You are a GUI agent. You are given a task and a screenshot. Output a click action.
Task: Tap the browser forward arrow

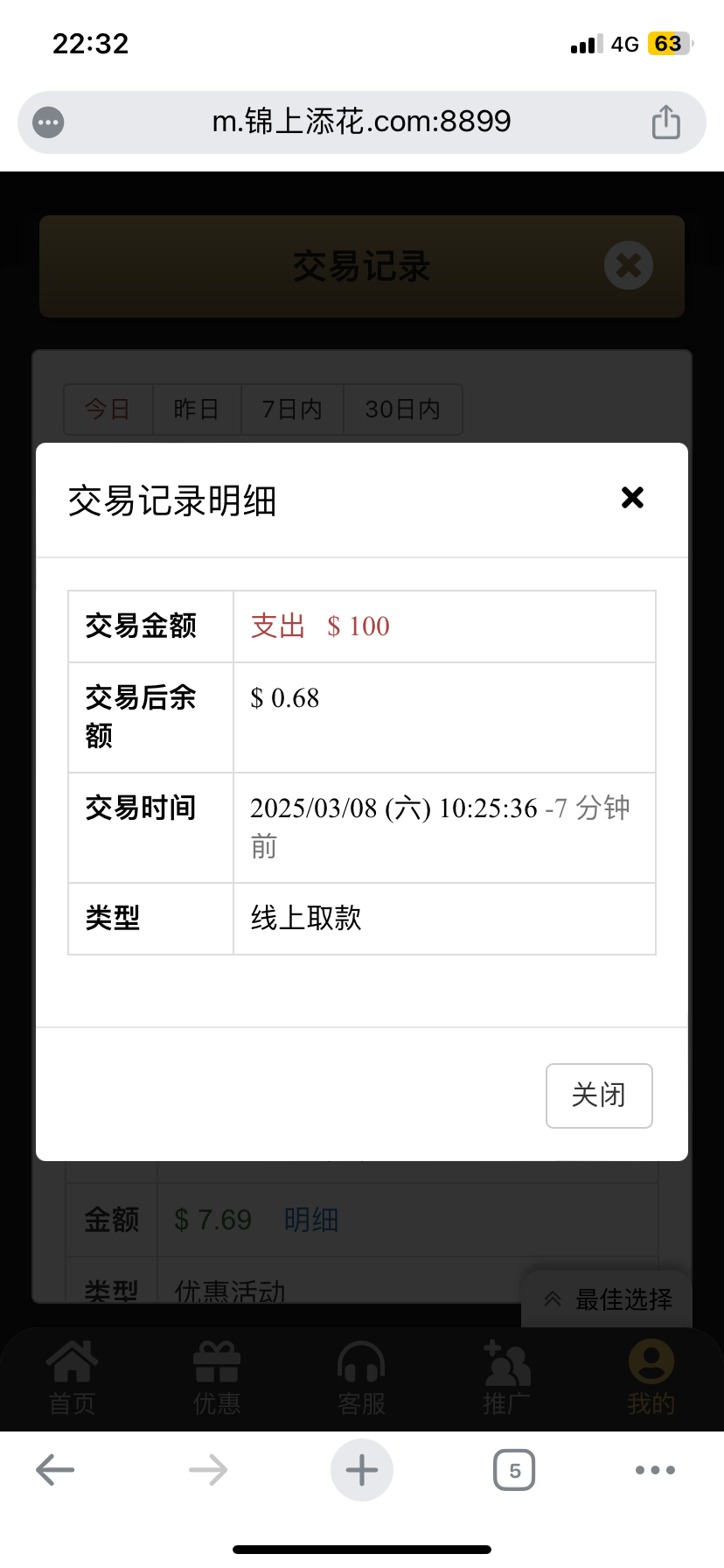[207, 1470]
